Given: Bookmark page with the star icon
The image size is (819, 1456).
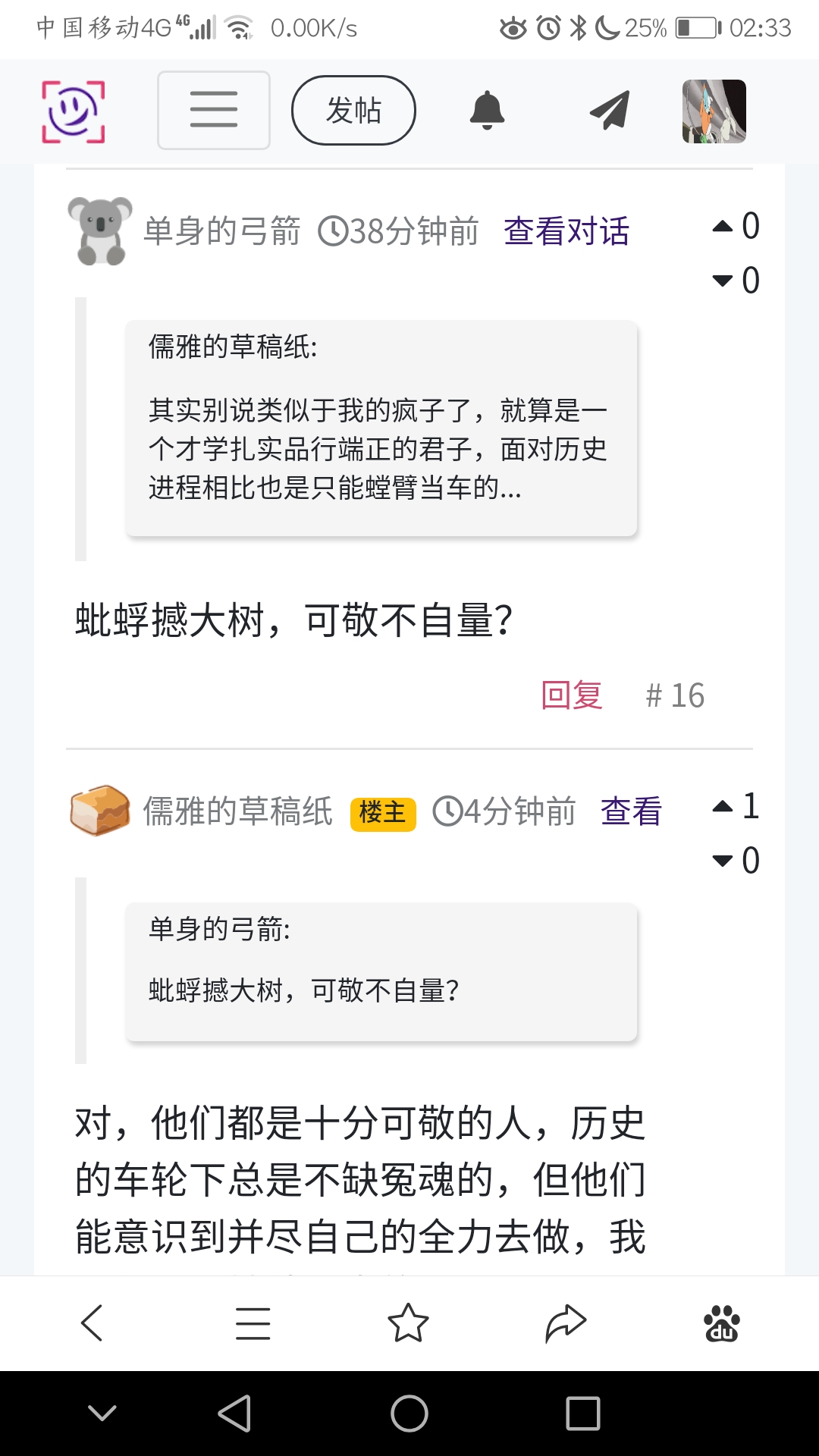Looking at the screenshot, I should click(x=408, y=1323).
